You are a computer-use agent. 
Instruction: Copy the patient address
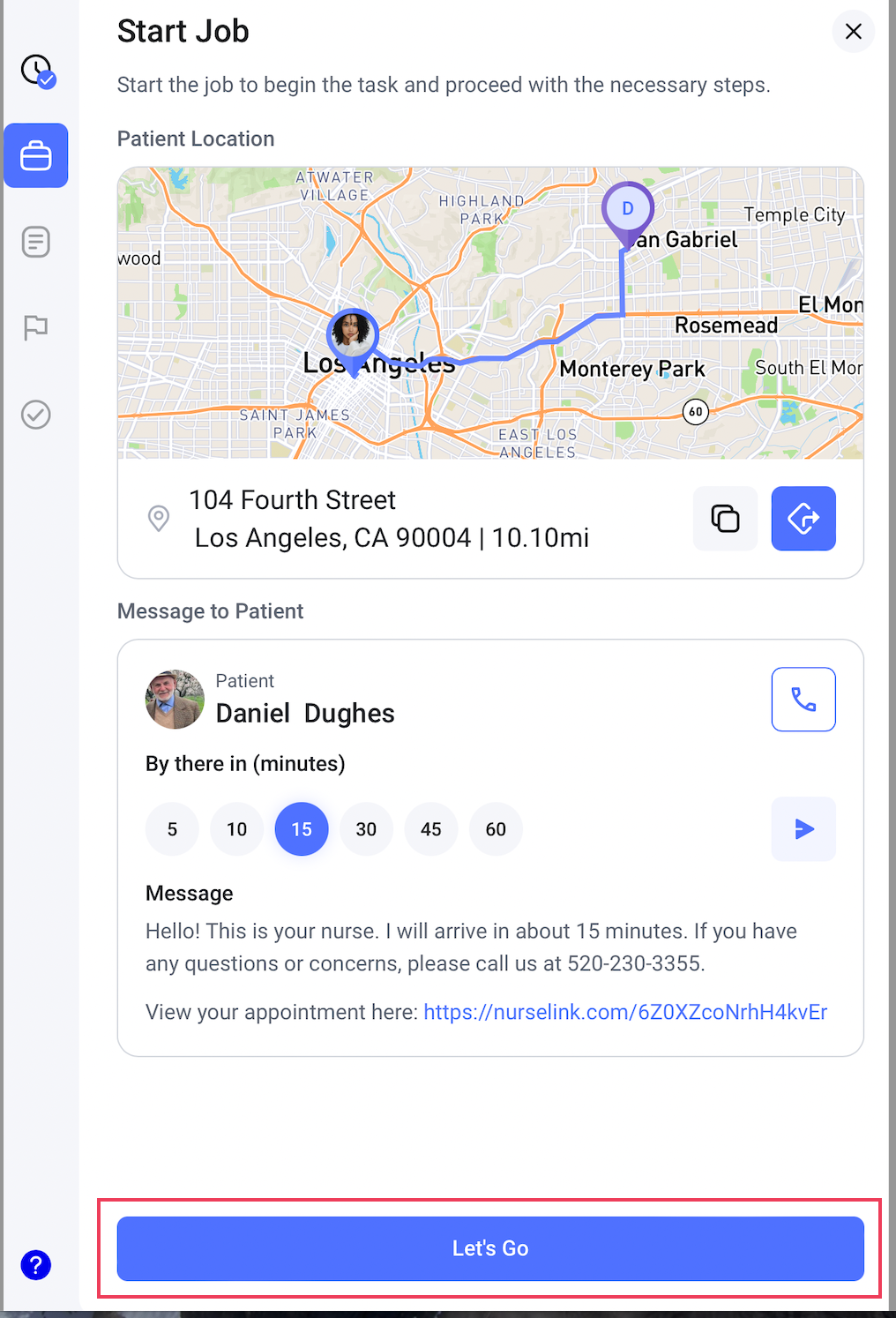tap(725, 519)
